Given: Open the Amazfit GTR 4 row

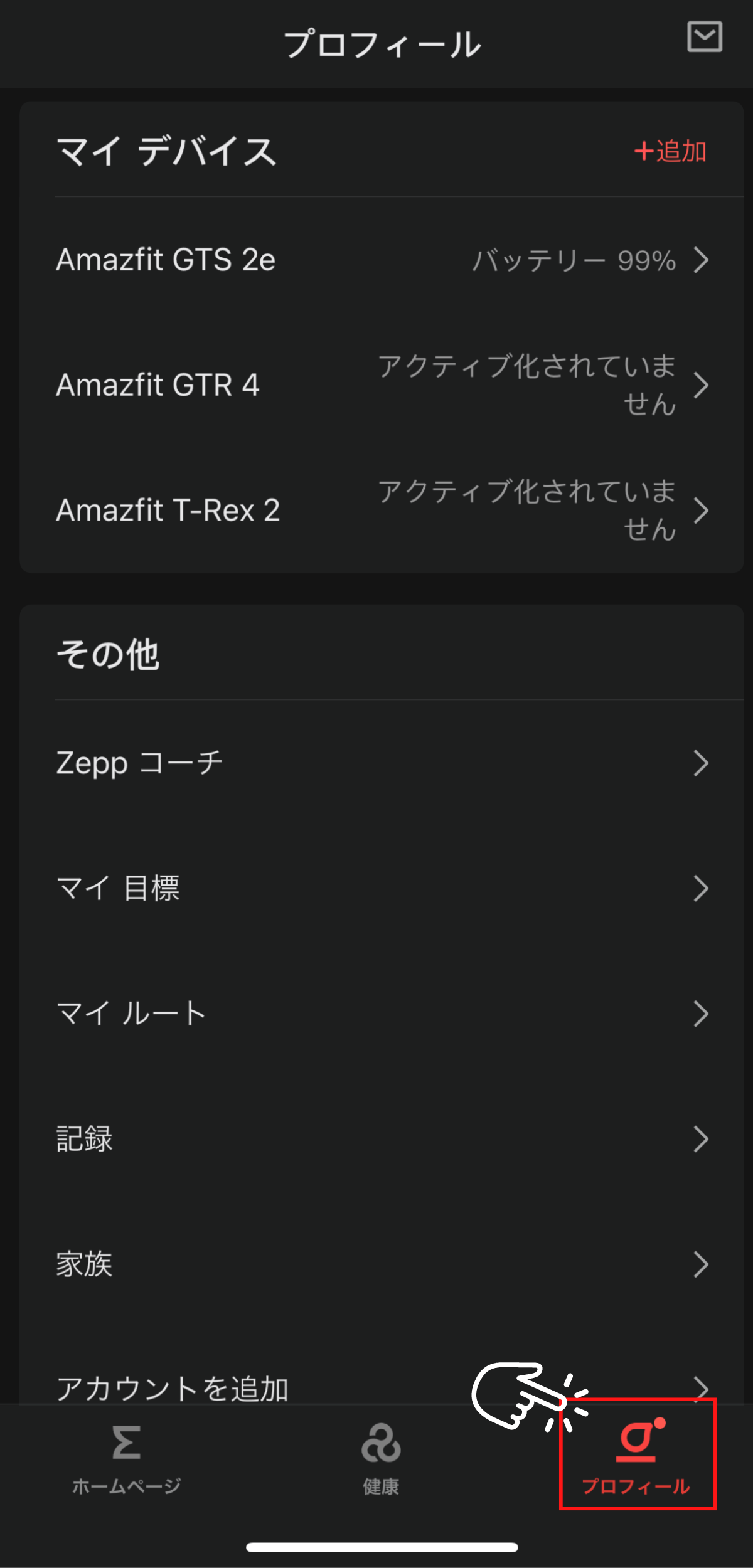Looking at the screenshot, I should click(x=382, y=384).
